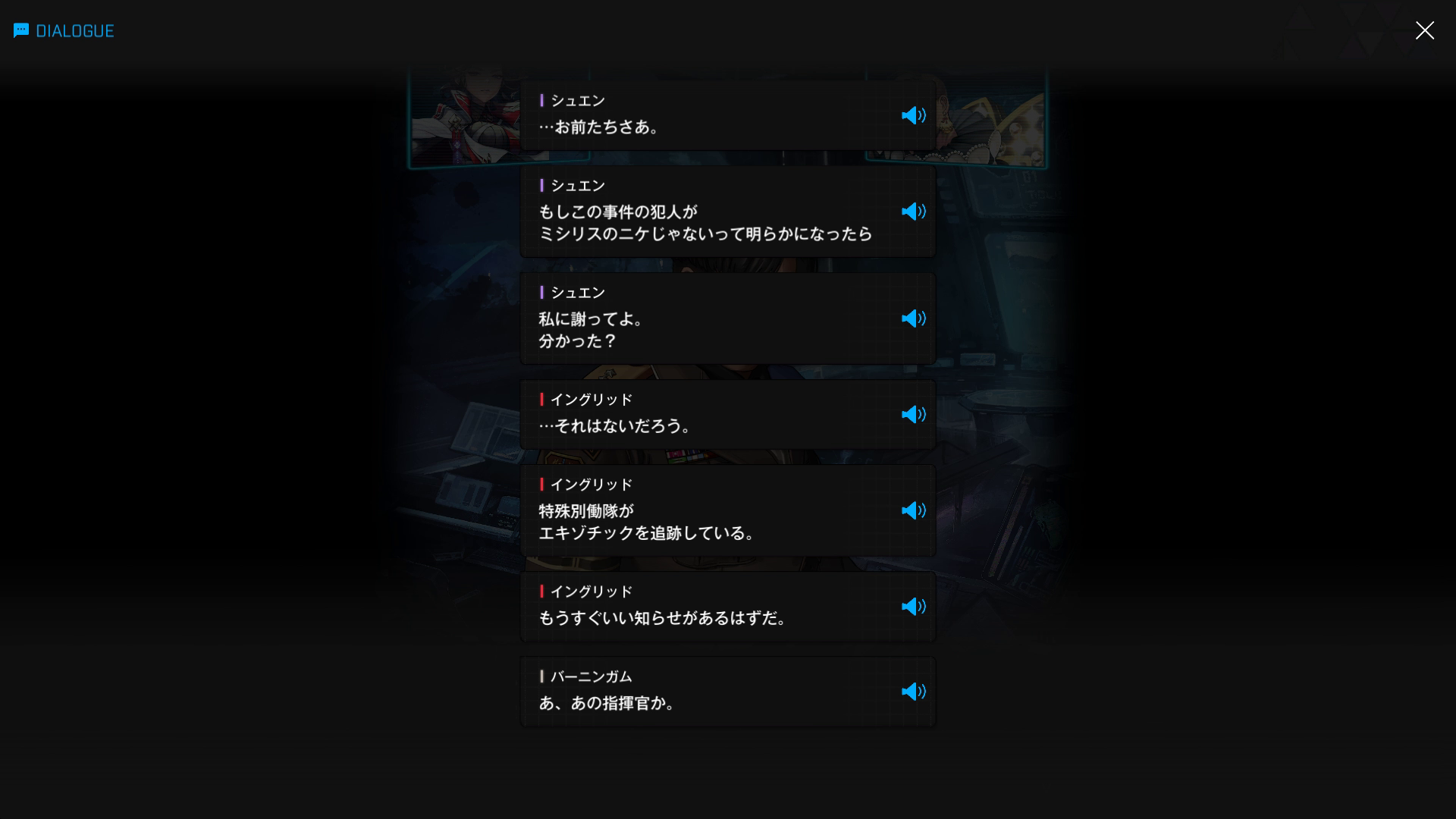Image resolution: width=1456 pixels, height=819 pixels.
Task: Play voice for バーニンガム's 'あ、あの指揮官か。' line
Action: (x=913, y=692)
